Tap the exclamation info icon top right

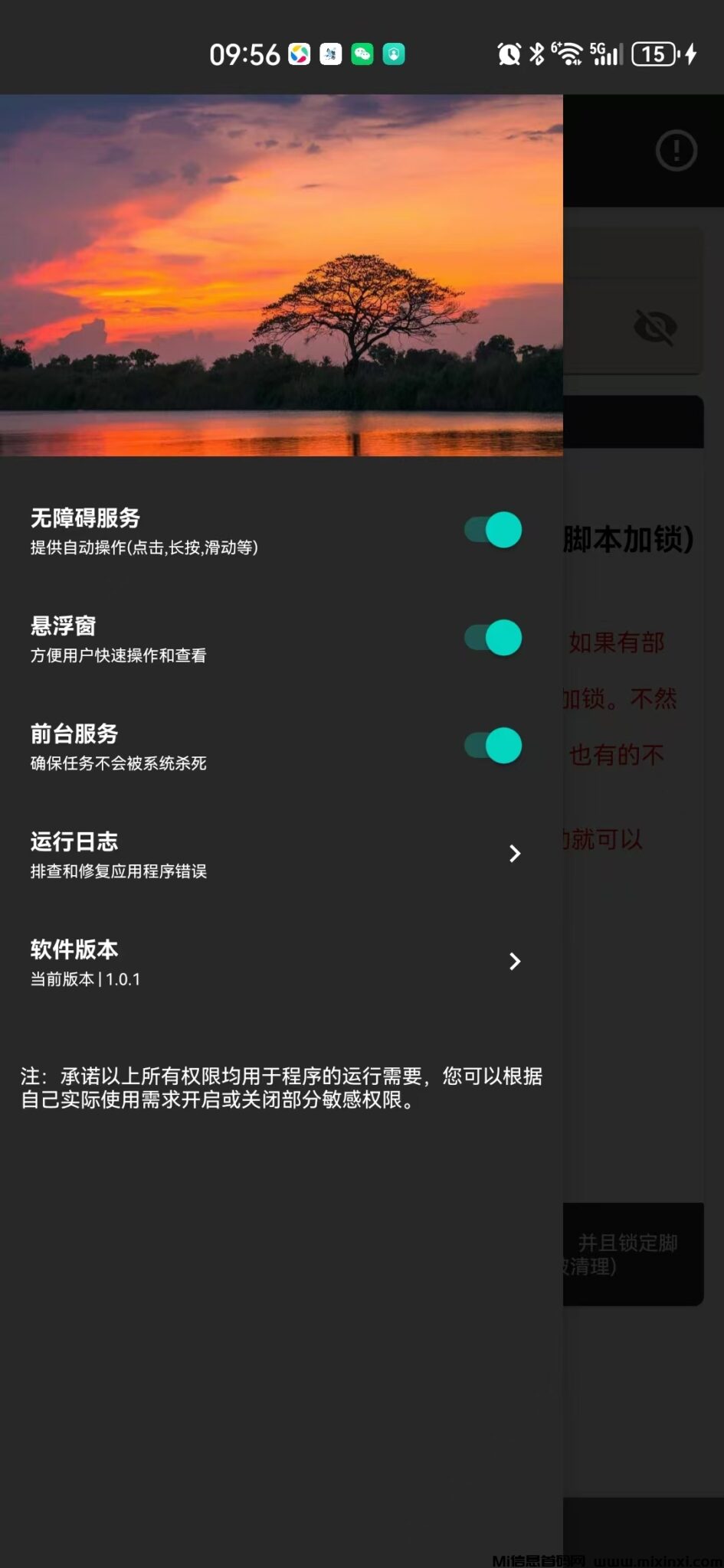[x=675, y=150]
